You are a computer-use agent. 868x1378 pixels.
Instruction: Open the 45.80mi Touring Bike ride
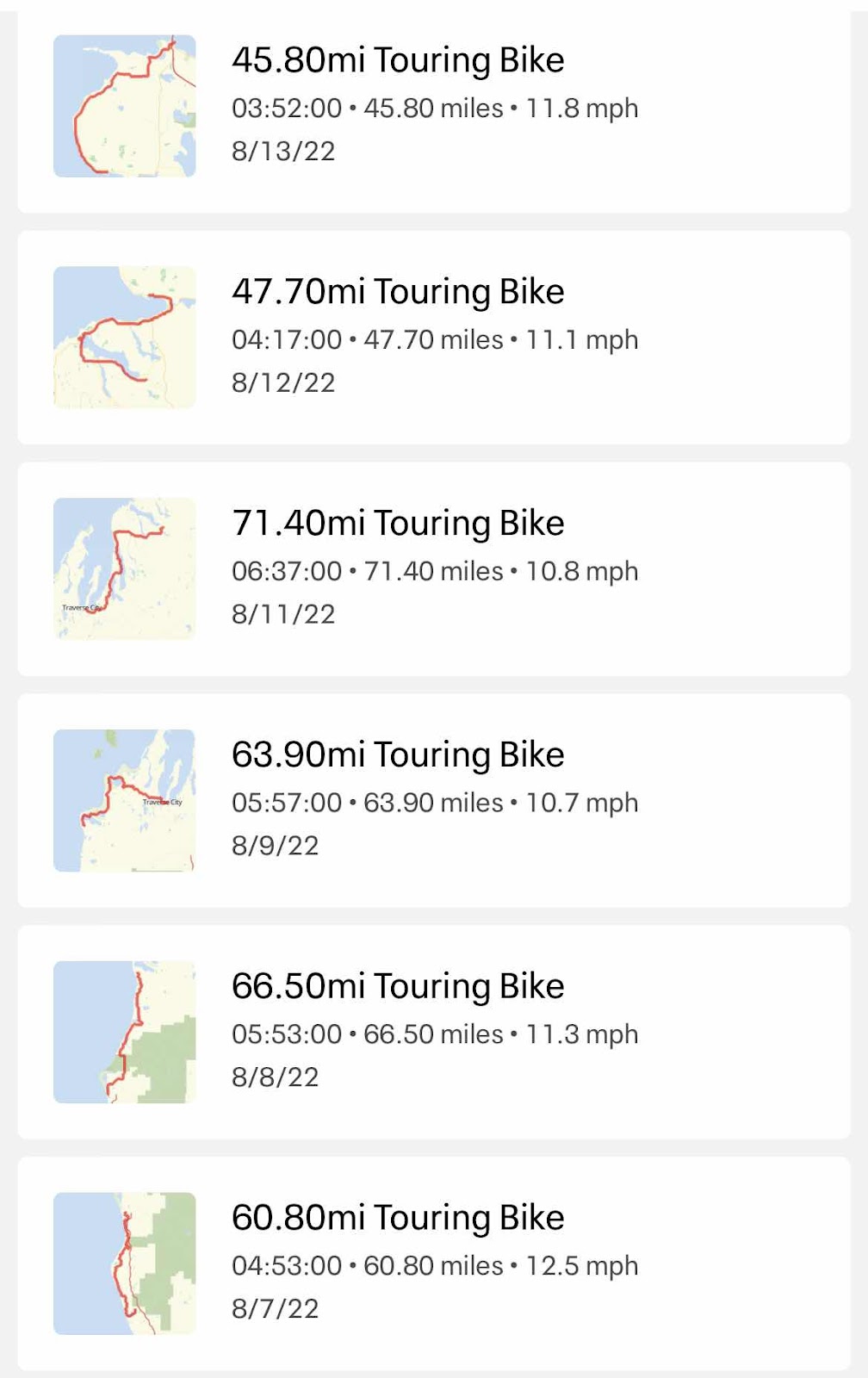tap(398, 61)
